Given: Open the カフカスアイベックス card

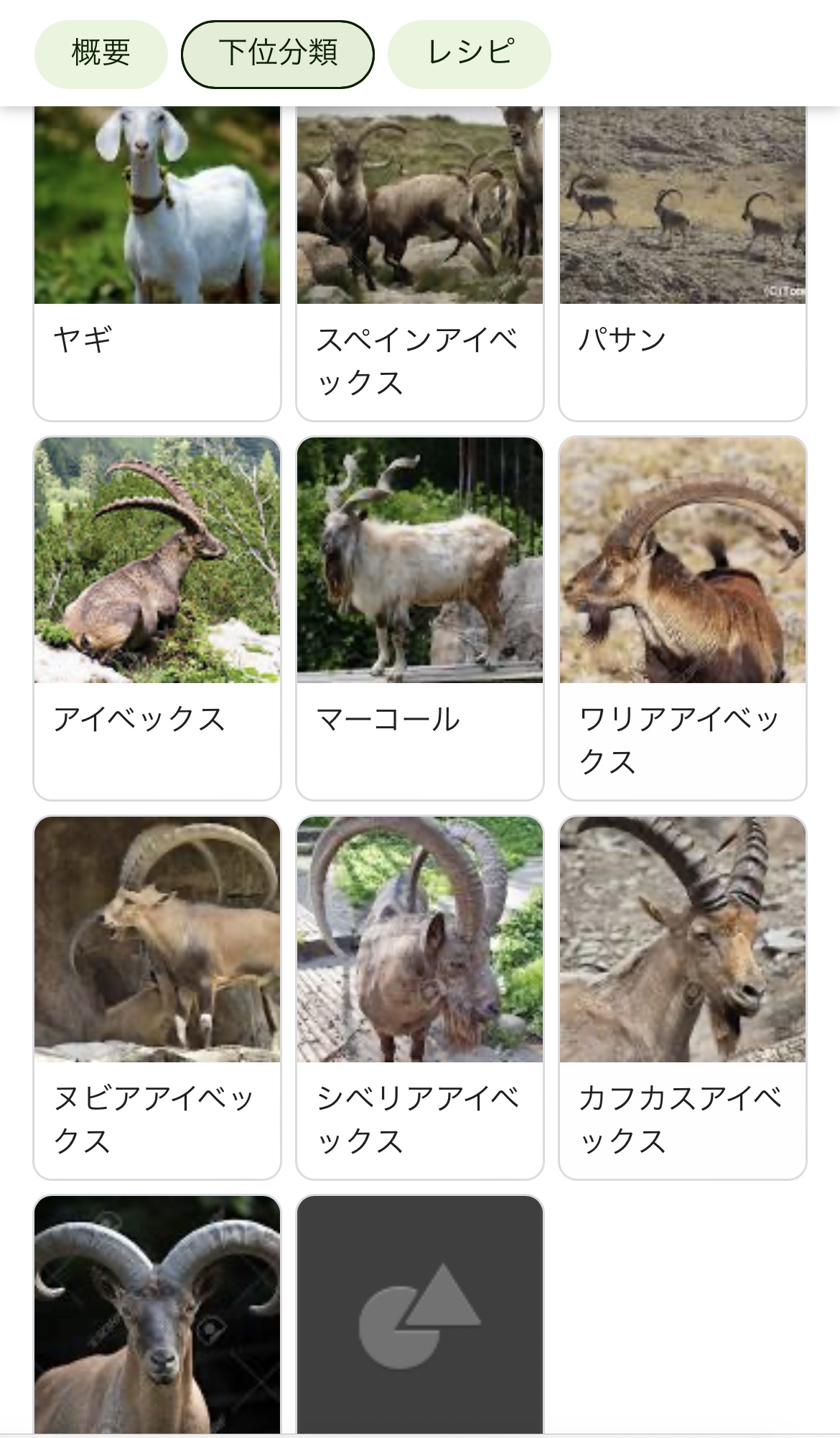Looking at the screenshot, I should click(x=683, y=997).
